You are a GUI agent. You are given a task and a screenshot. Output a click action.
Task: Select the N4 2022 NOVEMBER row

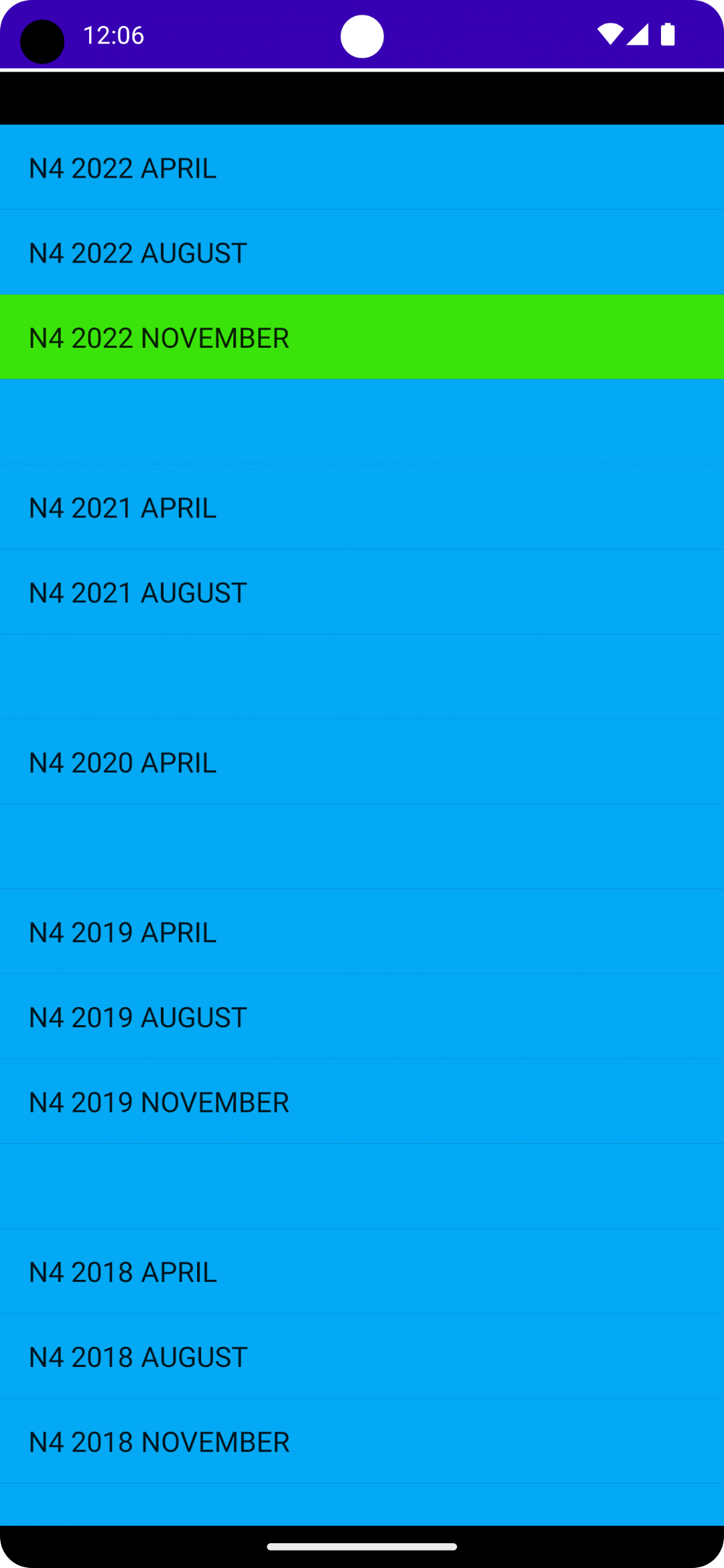point(362,337)
